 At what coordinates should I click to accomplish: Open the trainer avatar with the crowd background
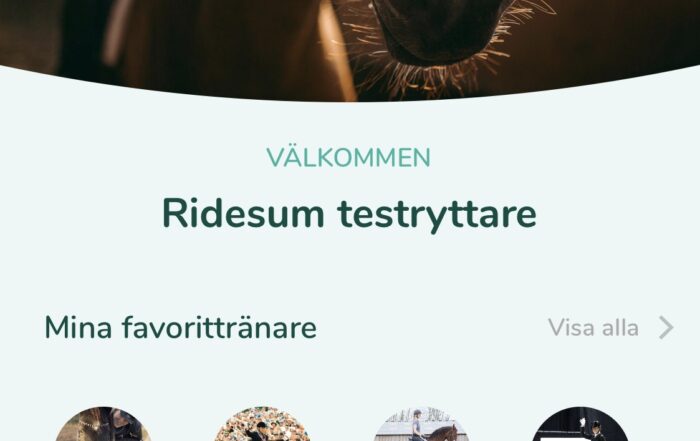[x=262, y=427]
